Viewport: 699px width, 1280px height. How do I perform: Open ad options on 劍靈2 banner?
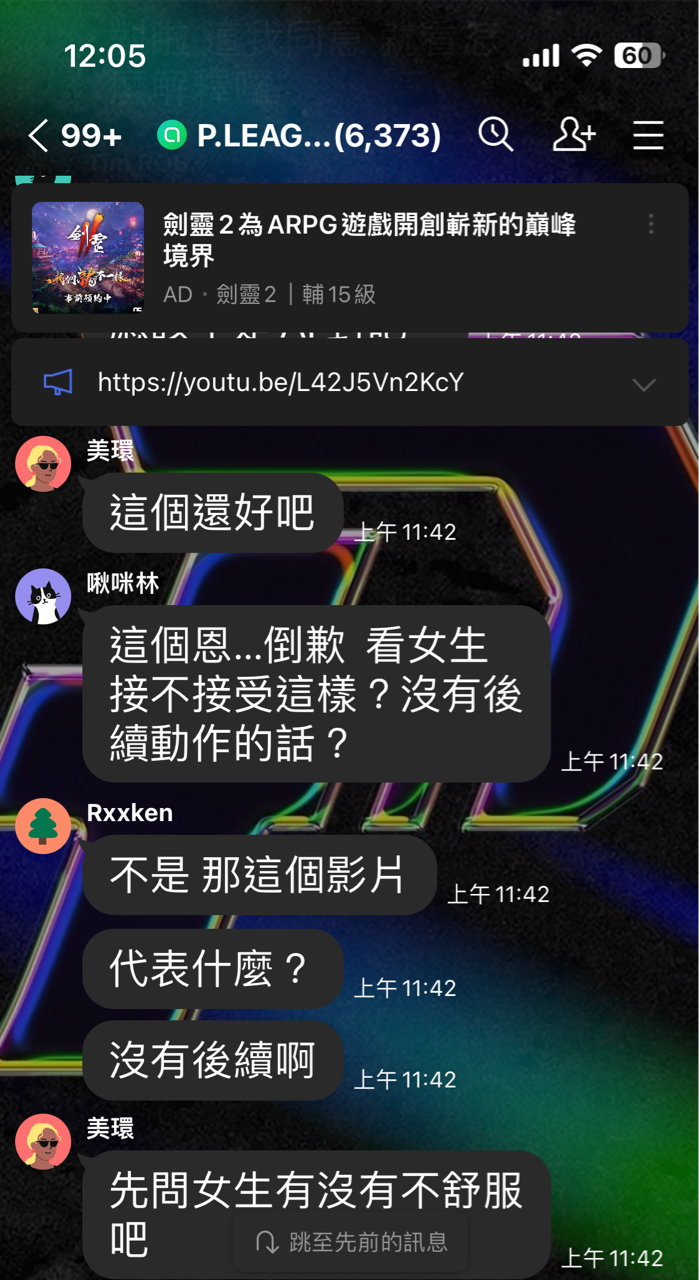[651, 224]
